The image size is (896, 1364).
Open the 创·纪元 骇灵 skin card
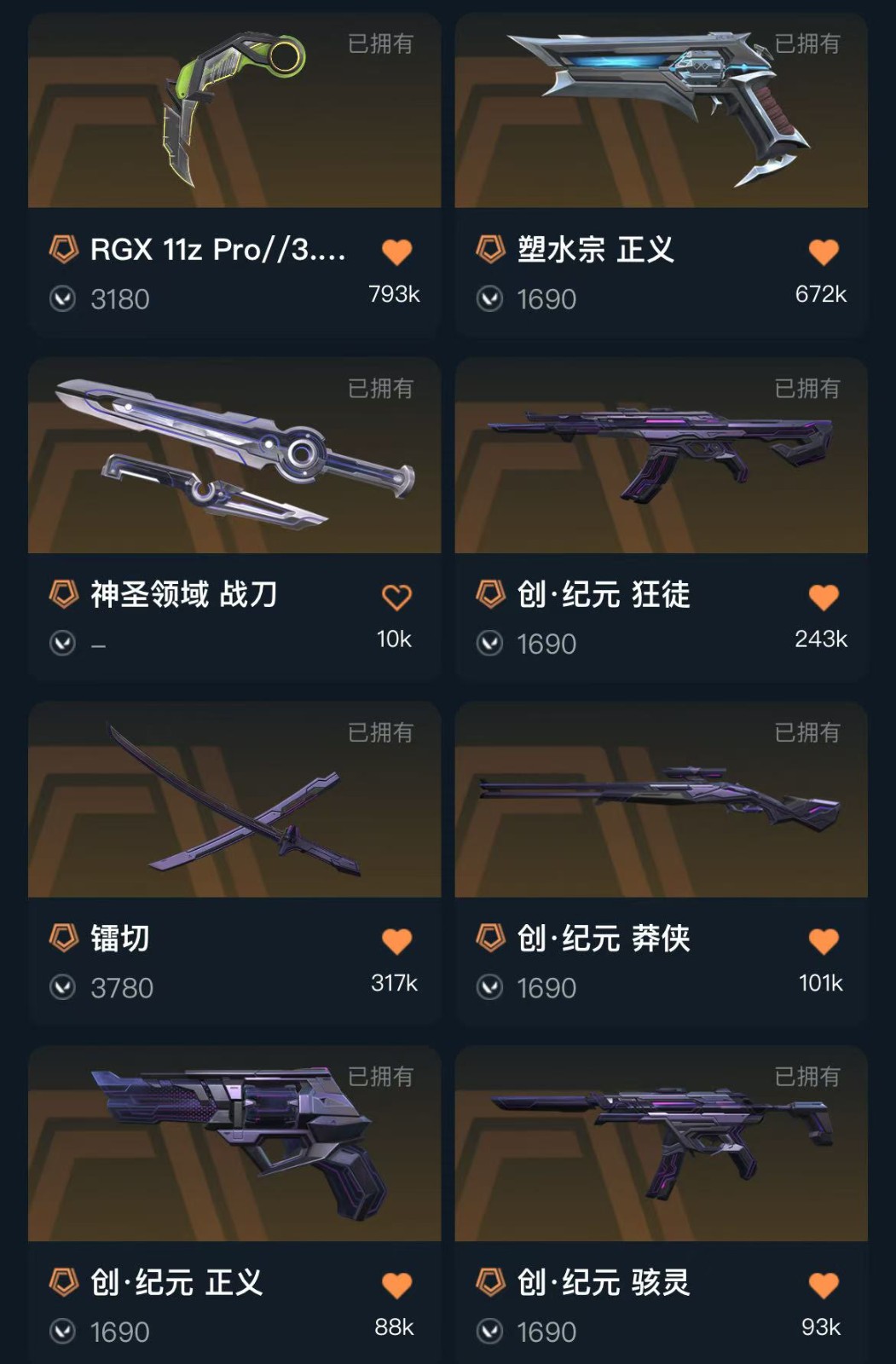(661, 1144)
